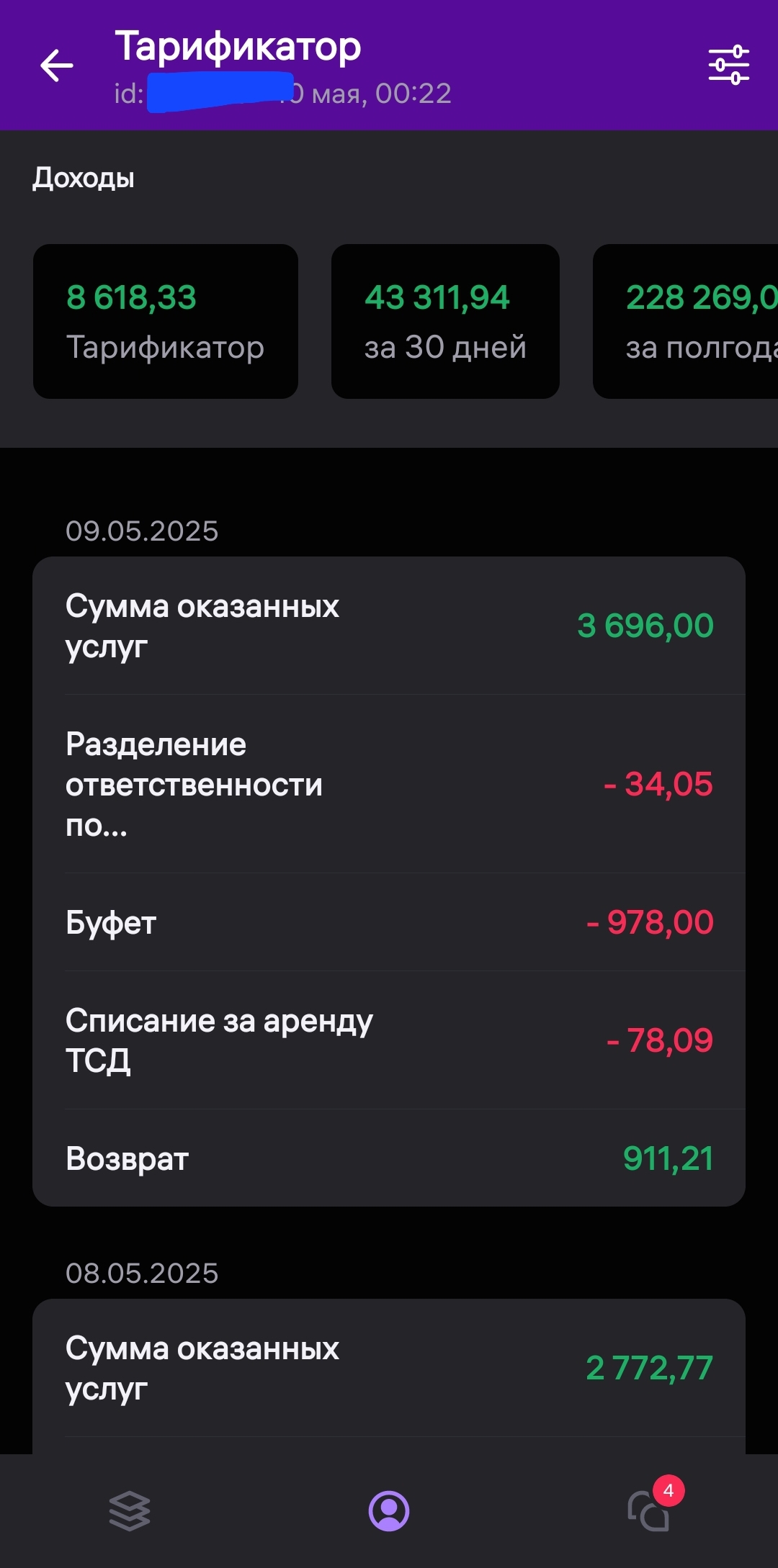Open the filter settings icon
Viewport: 778px width, 1568px height.
[728, 66]
